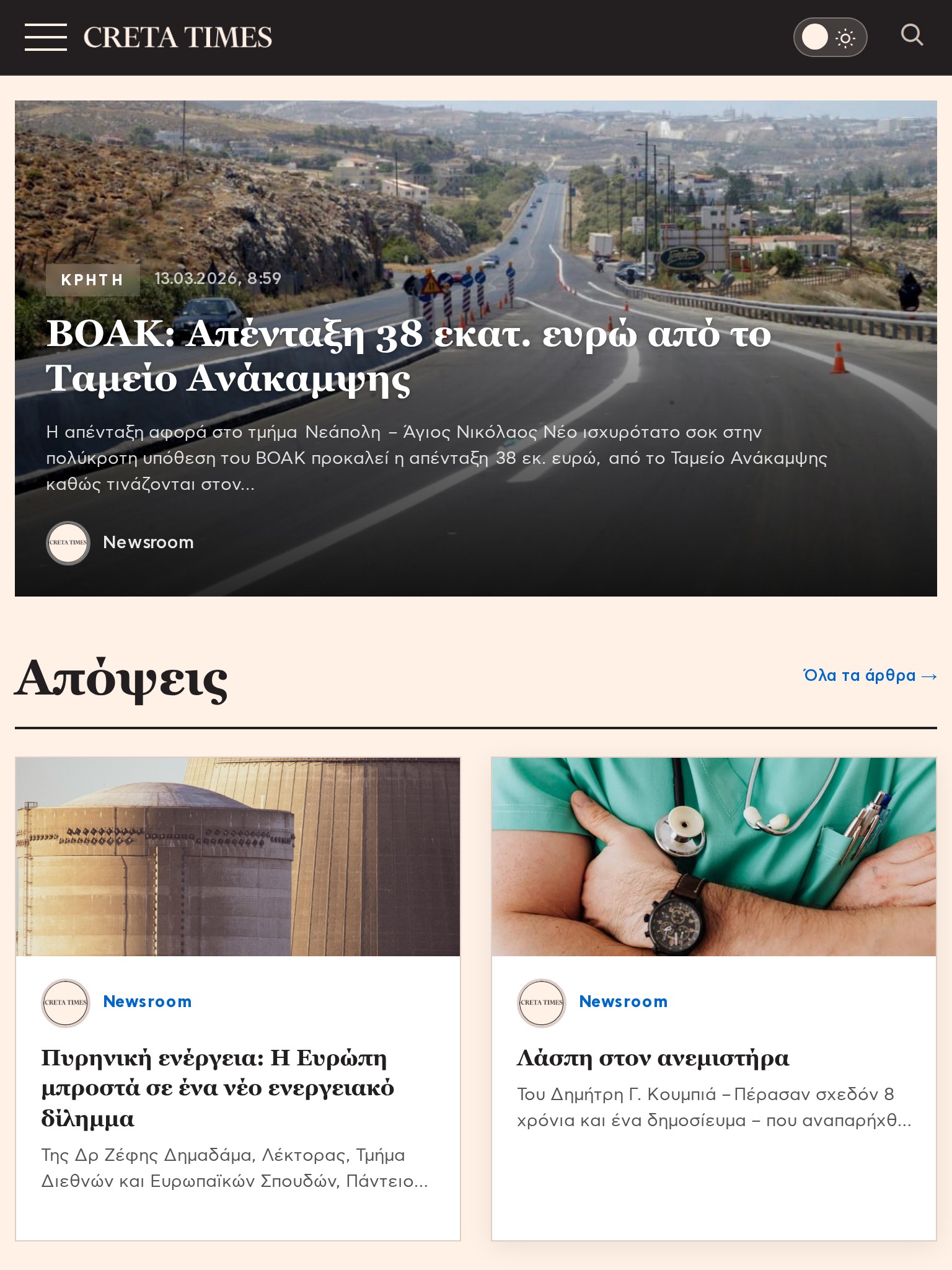Screen dimensions: 952x1270
Task: Open Newsroom author on the Λάσπη card
Action: 623,1001
